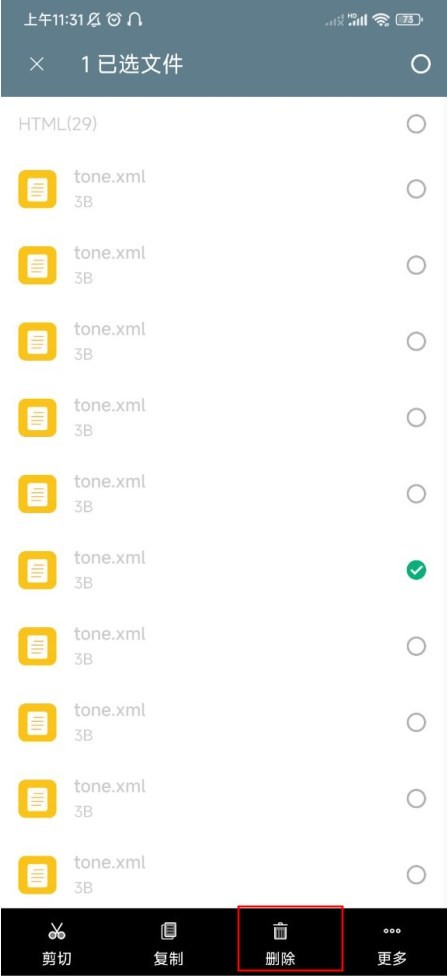
Task: Open the 更多 more options menu
Action: pos(392,943)
